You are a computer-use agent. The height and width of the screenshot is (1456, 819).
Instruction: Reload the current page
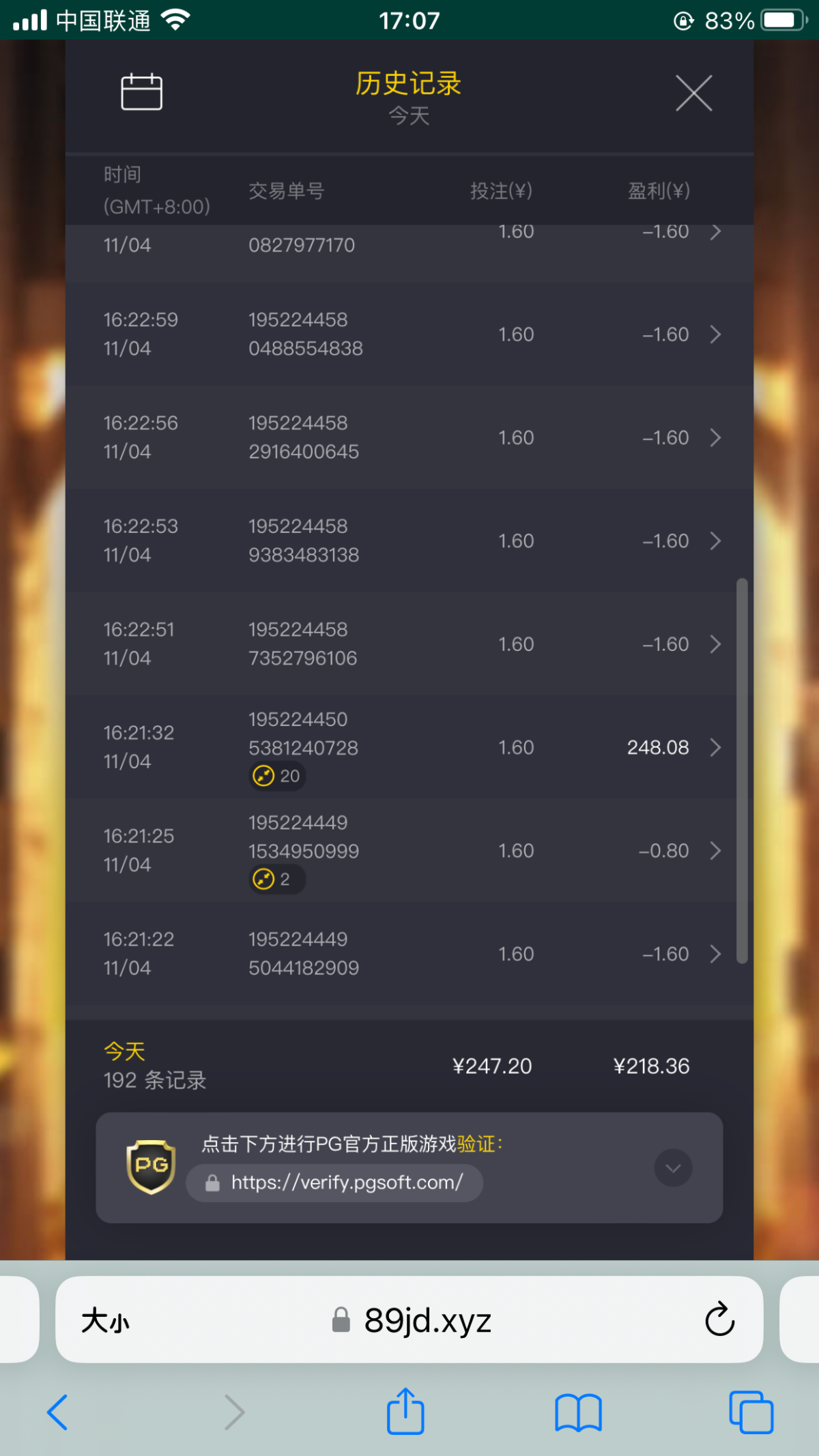tap(719, 1320)
